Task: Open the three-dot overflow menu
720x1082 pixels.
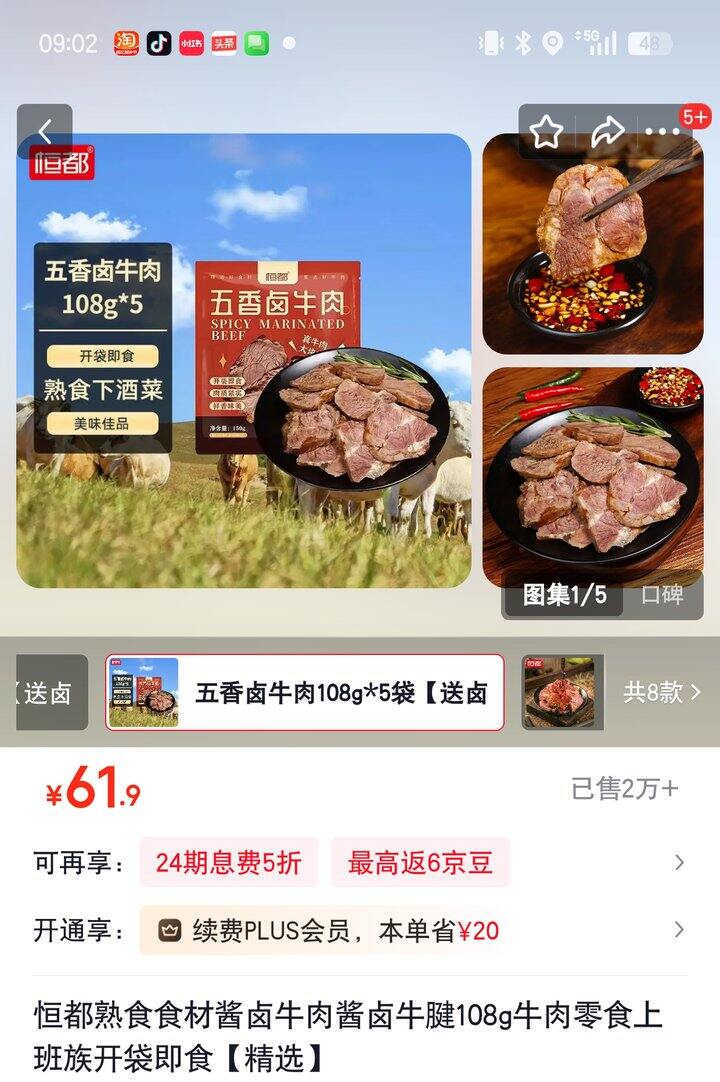Action: tap(663, 132)
